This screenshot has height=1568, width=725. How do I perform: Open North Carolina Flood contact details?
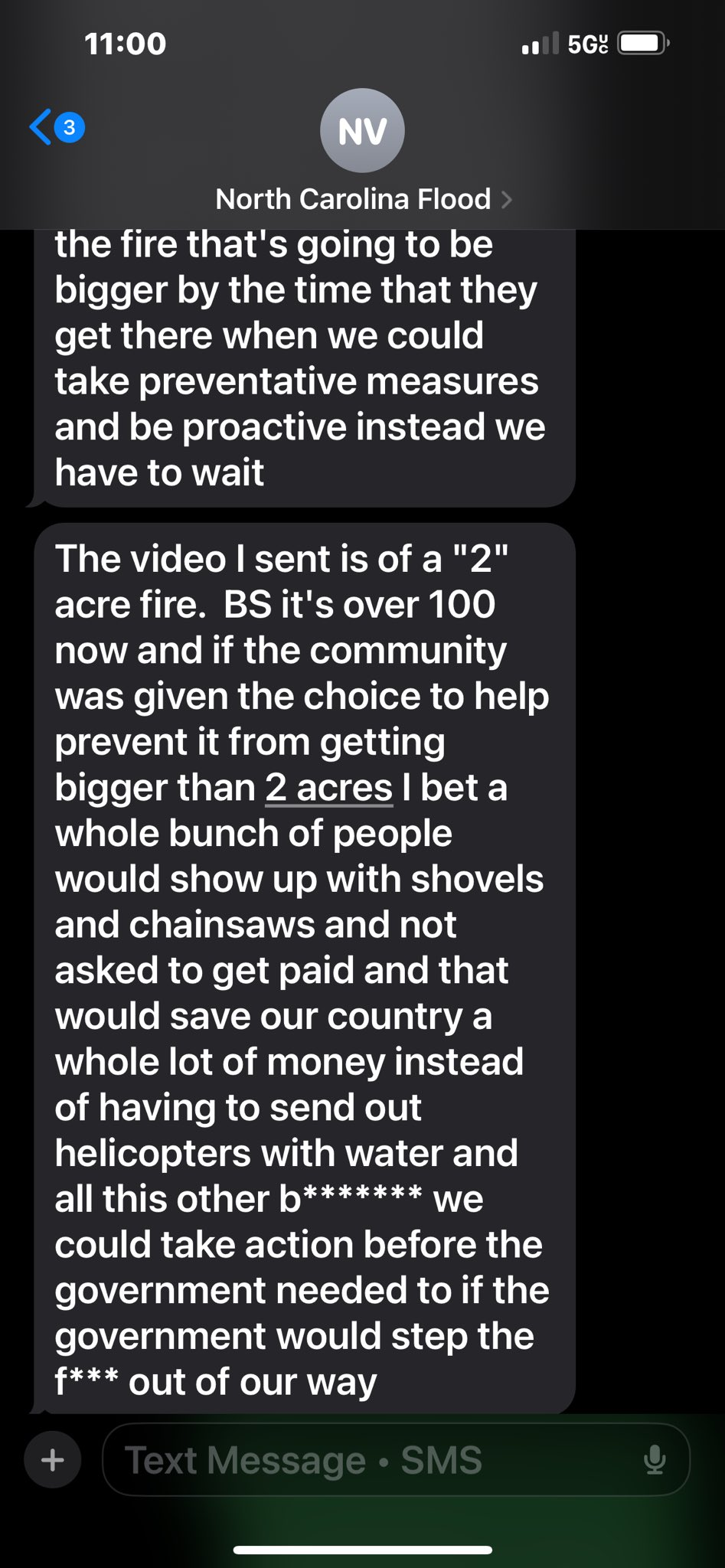tap(364, 199)
